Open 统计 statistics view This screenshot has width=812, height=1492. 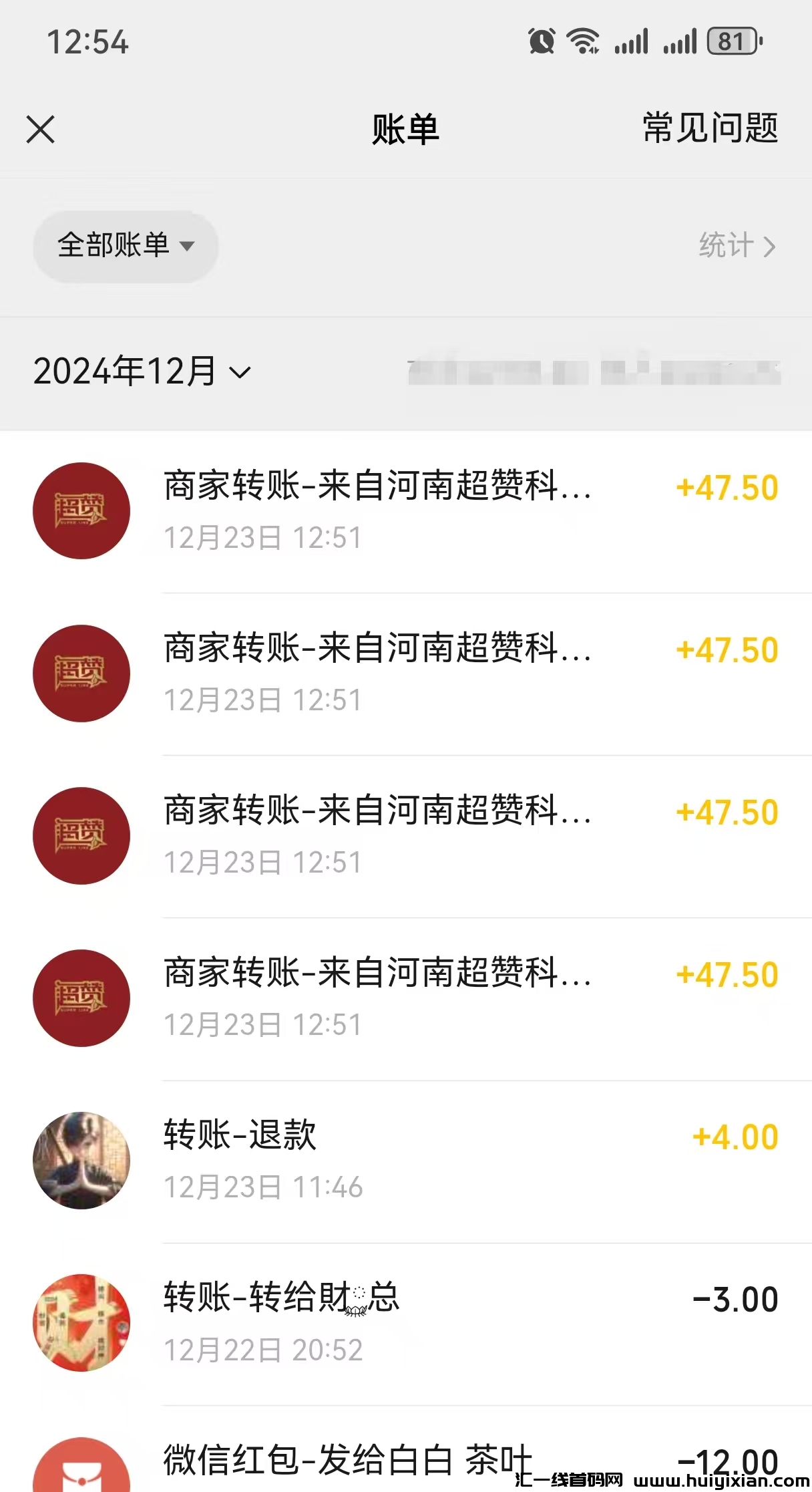click(x=737, y=245)
